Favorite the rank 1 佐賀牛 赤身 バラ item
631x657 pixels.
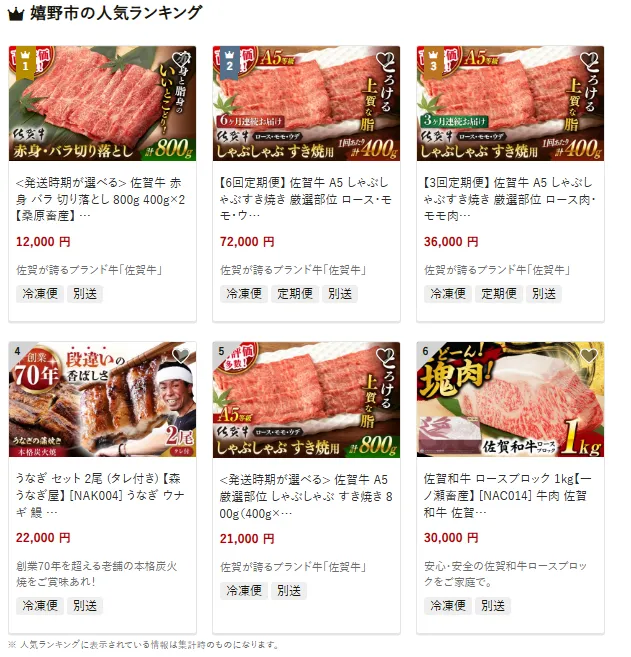pyautogui.click(x=181, y=60)
